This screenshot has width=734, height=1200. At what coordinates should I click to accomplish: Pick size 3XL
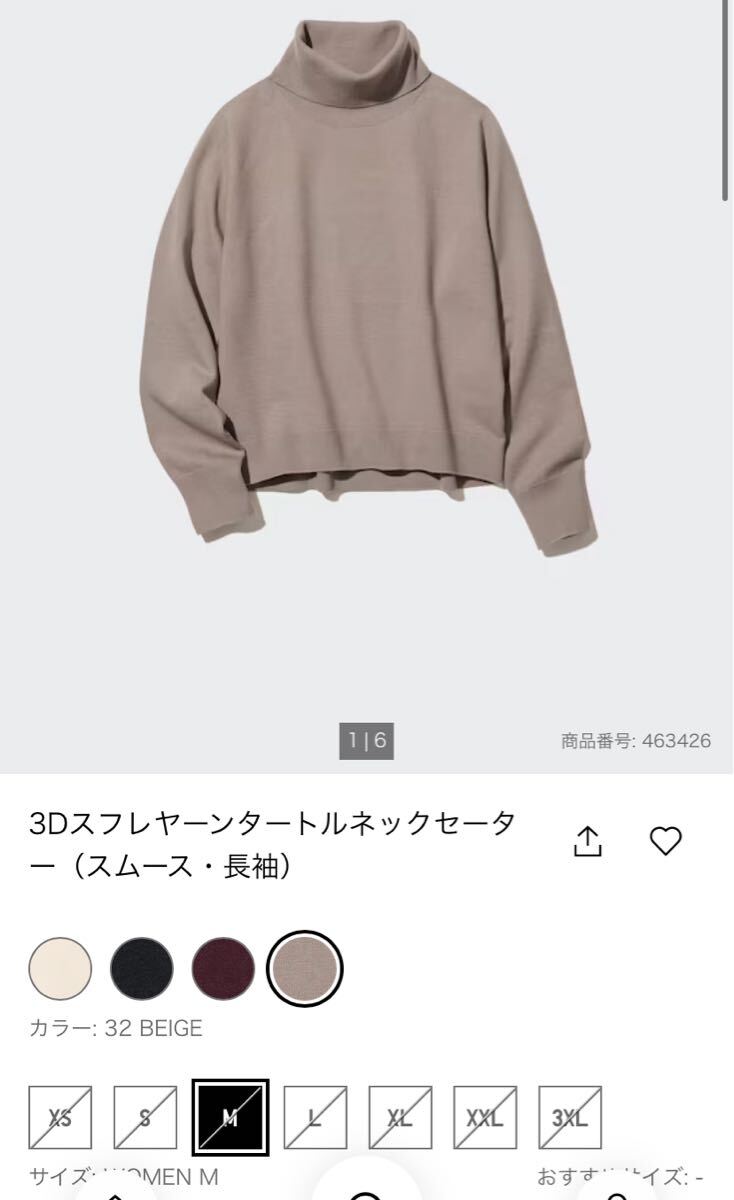point(570,1118)
